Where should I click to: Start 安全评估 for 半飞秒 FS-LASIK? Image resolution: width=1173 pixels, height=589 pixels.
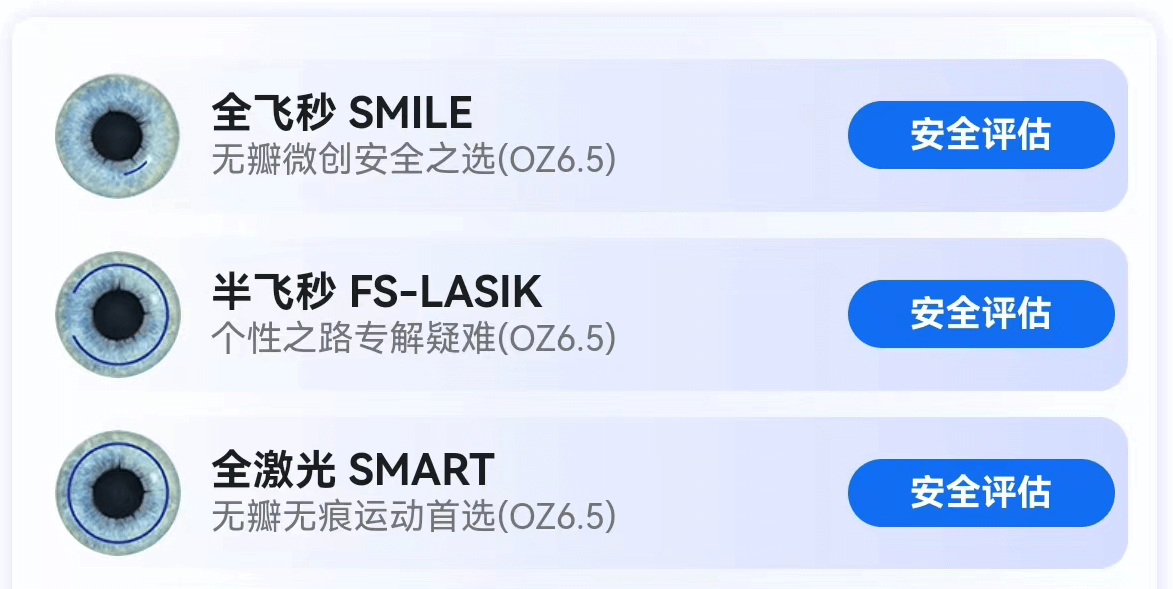980,314
